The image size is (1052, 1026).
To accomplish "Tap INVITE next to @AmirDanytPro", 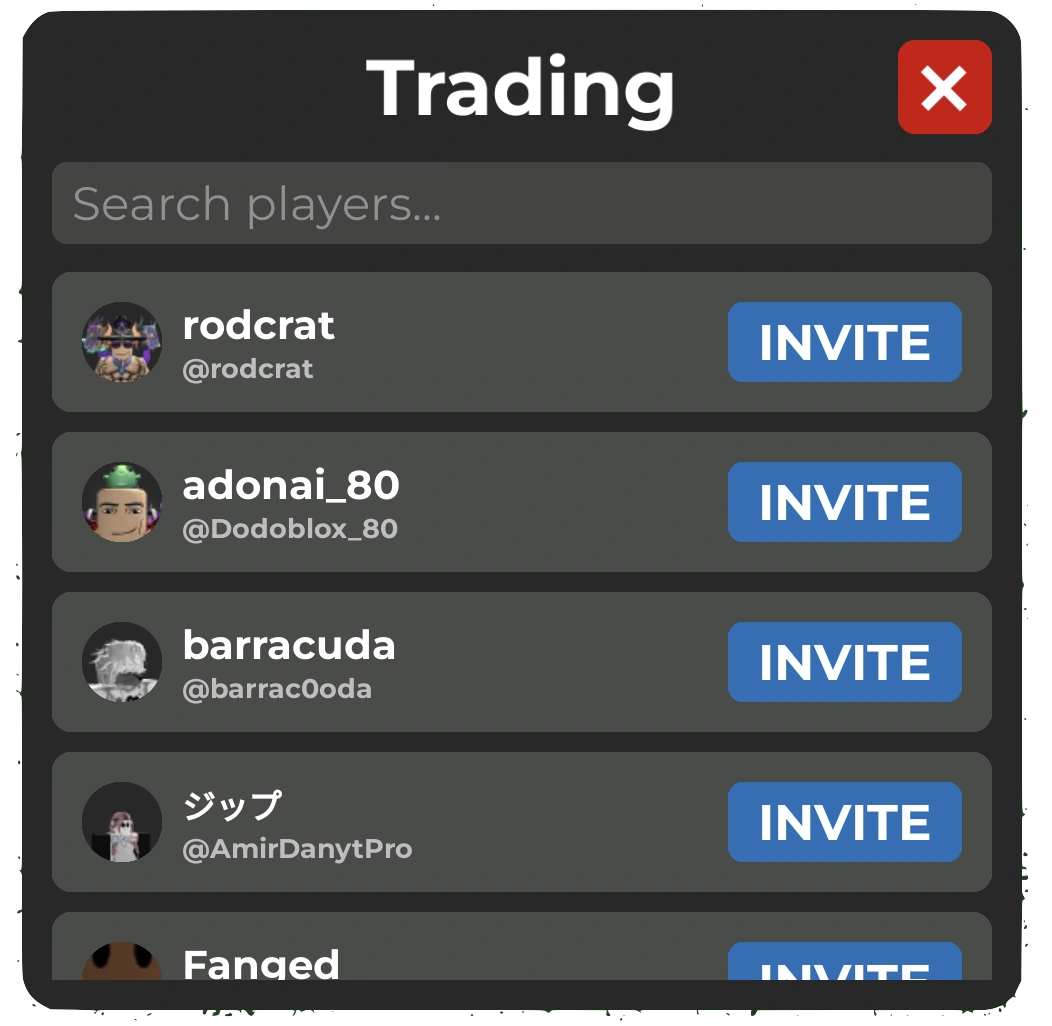I will pyautogui.click(x=844, y=822).
